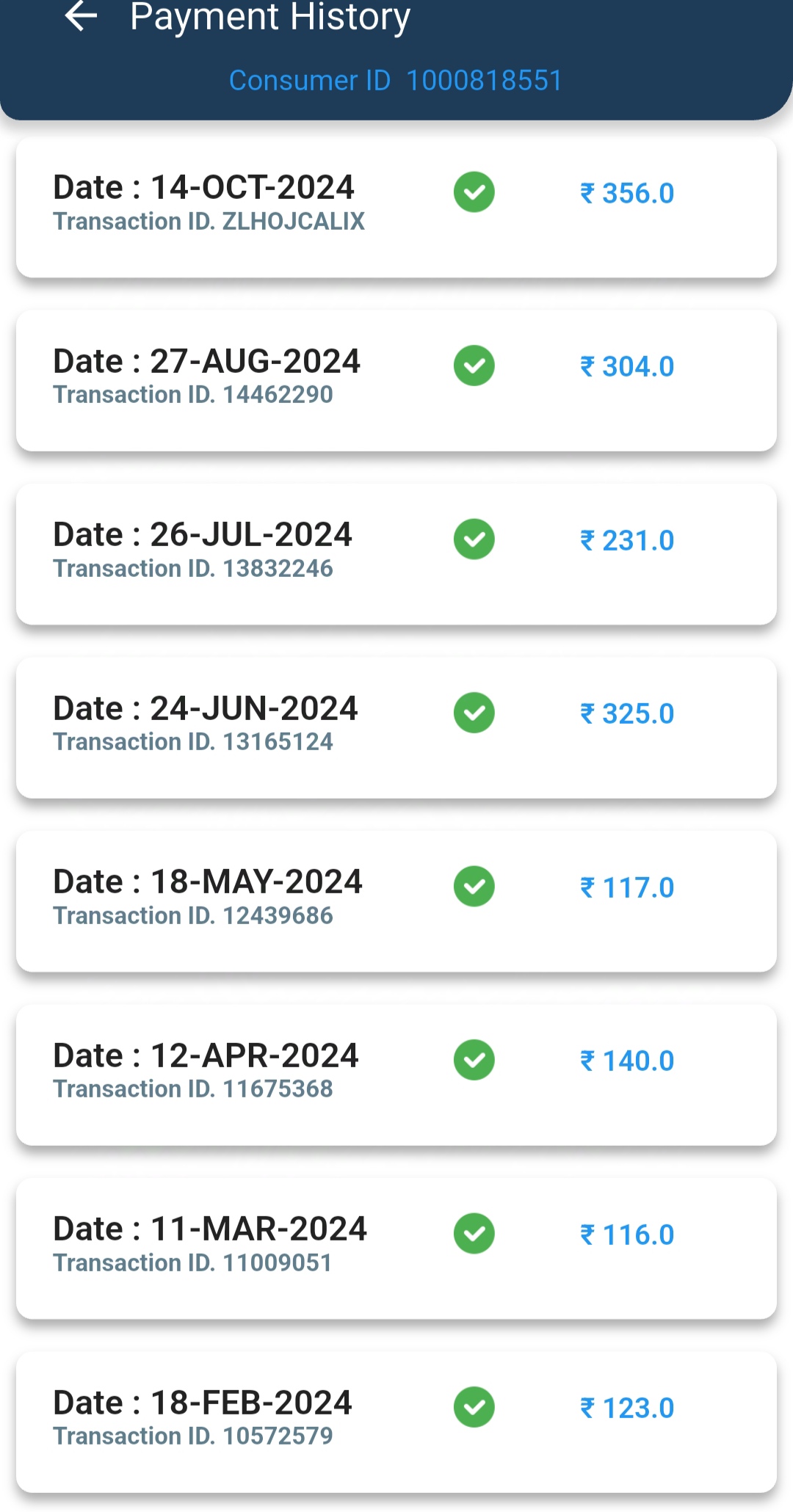Go back from Payment History
793x1512 pixels.
[x=81, y=16]
